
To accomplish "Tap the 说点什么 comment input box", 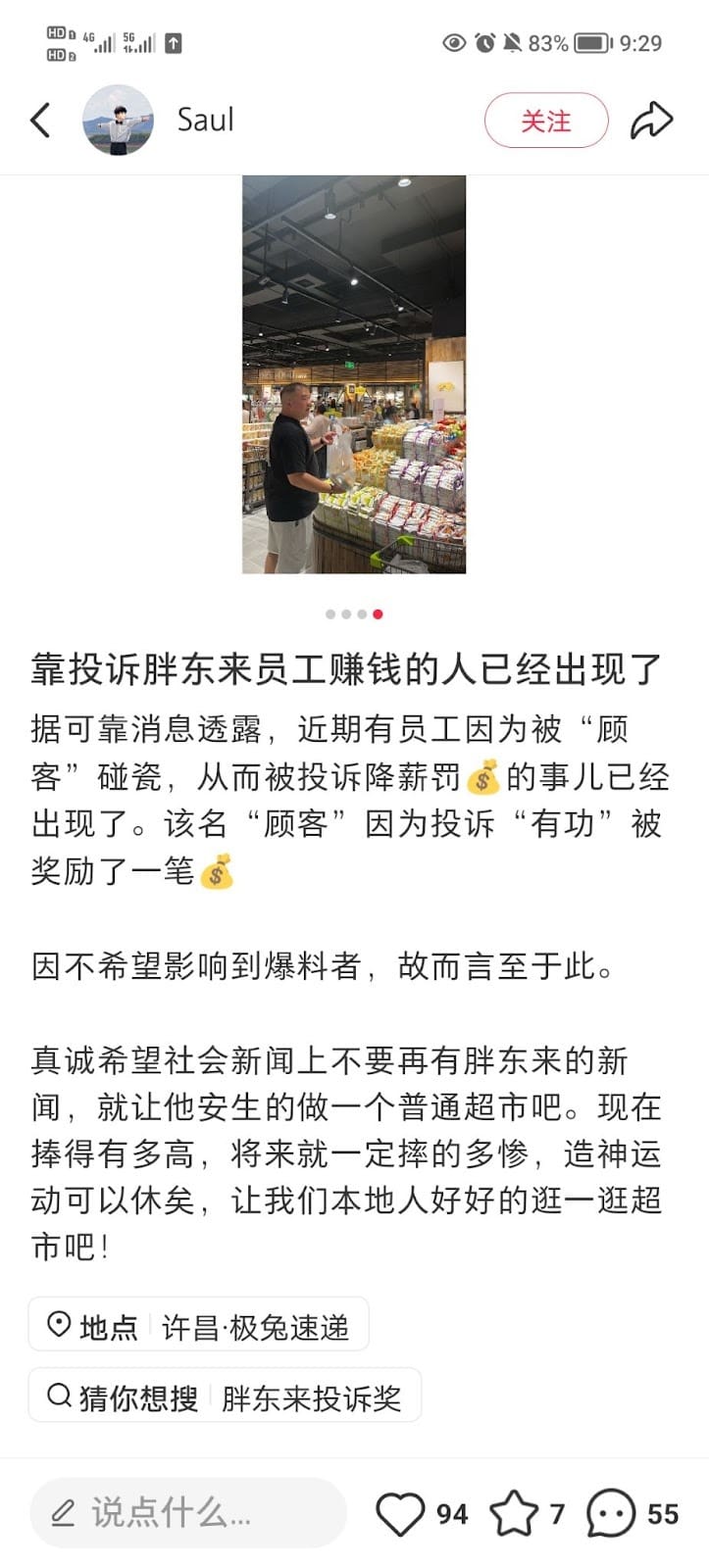I will [188, 1513].
